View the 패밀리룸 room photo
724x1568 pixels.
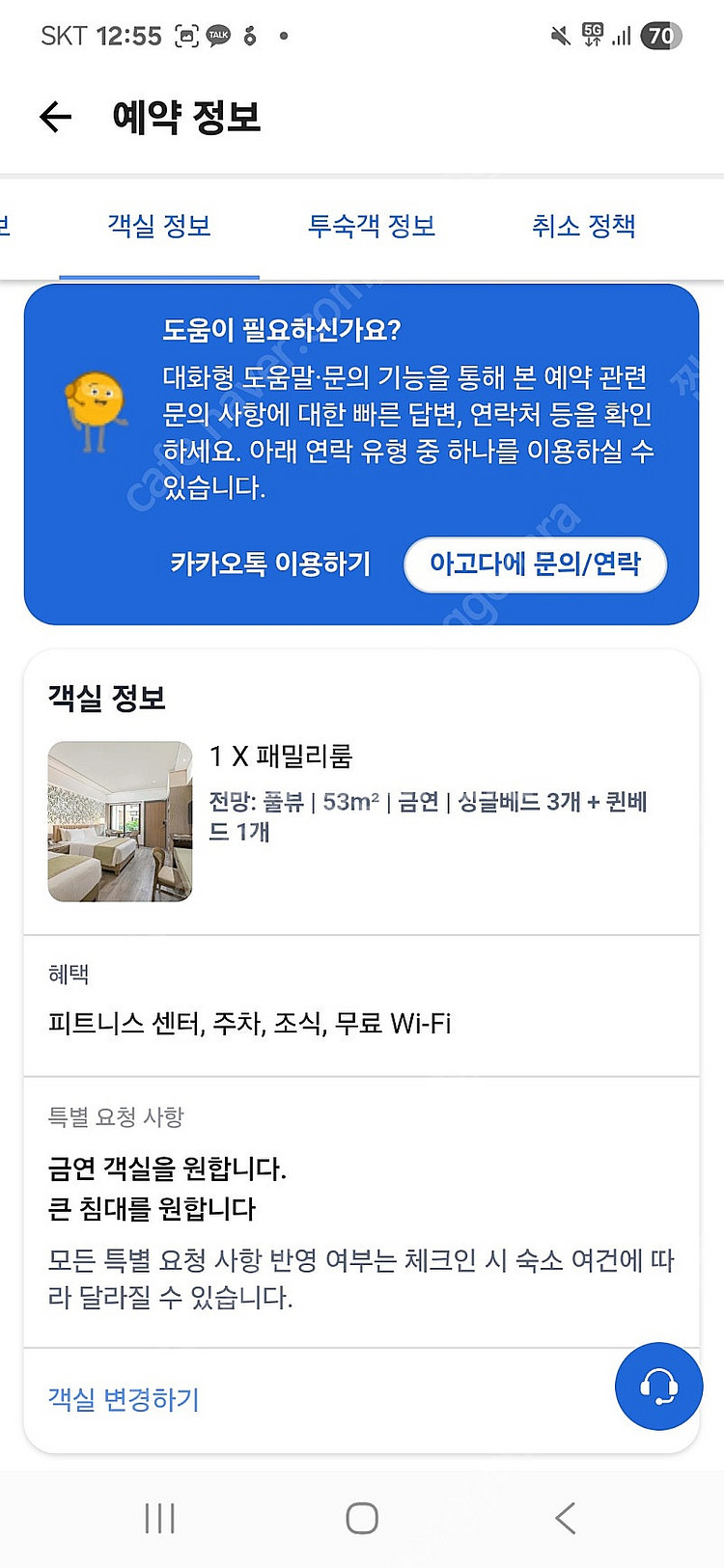point(120,821)
